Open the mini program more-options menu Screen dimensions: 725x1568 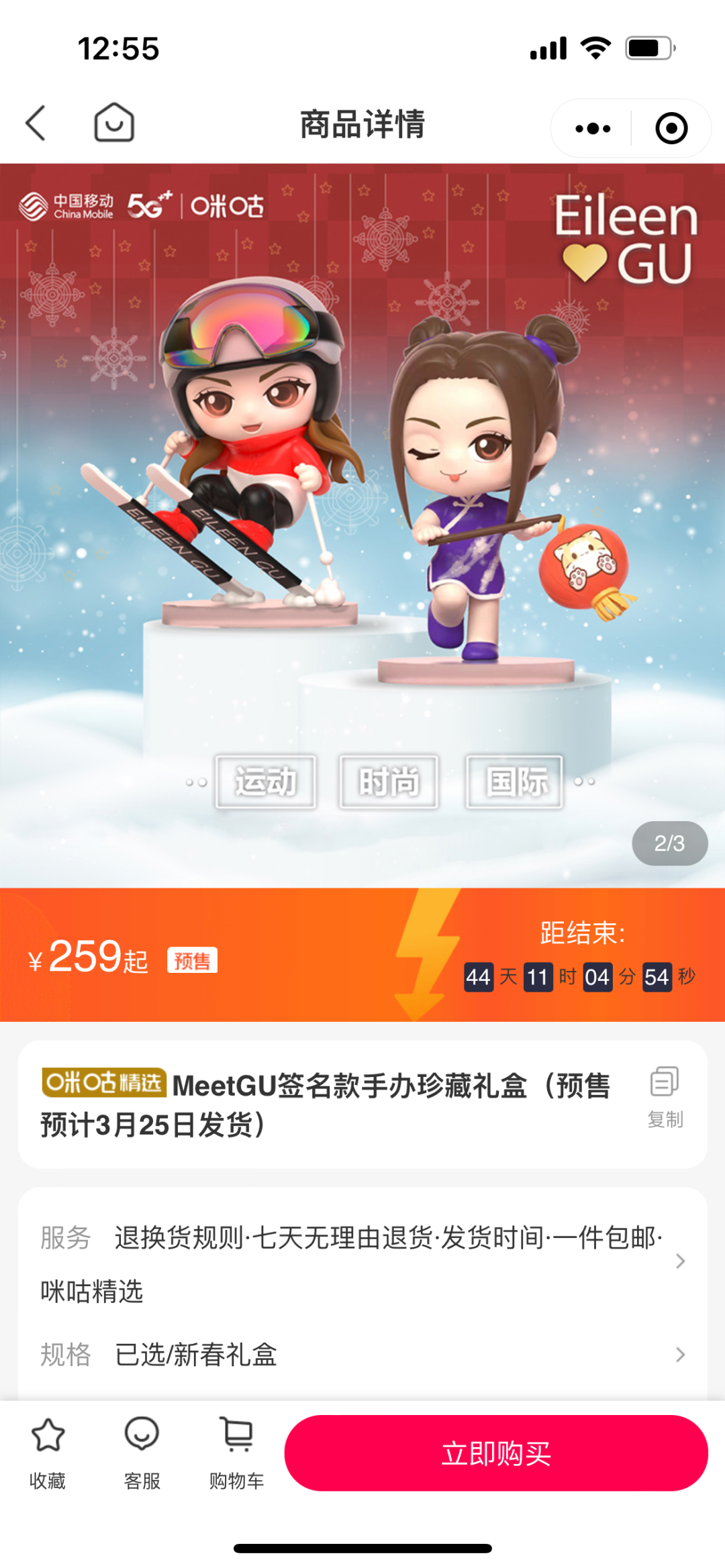593,128
